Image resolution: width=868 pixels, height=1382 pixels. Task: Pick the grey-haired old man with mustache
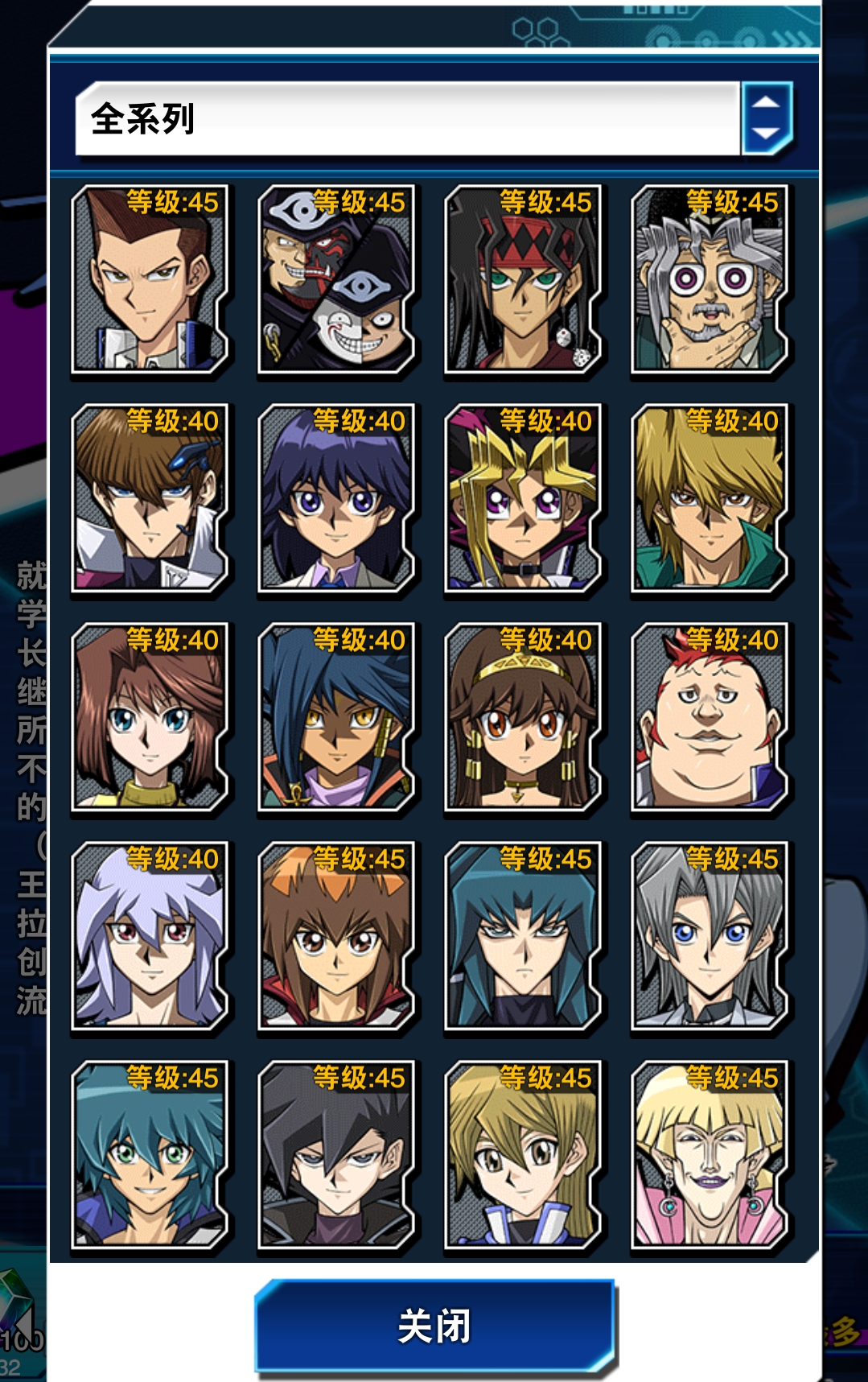710,280
